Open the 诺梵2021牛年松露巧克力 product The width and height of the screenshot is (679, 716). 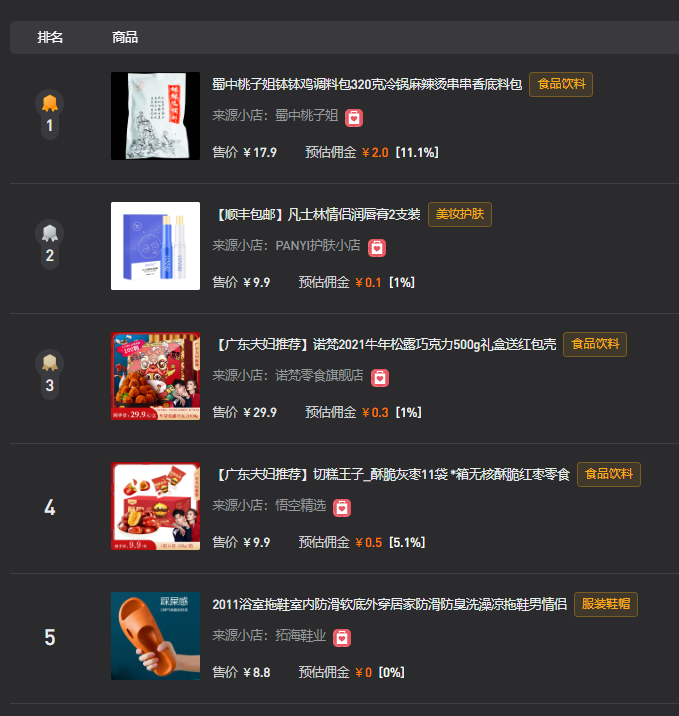coord(385,345)
